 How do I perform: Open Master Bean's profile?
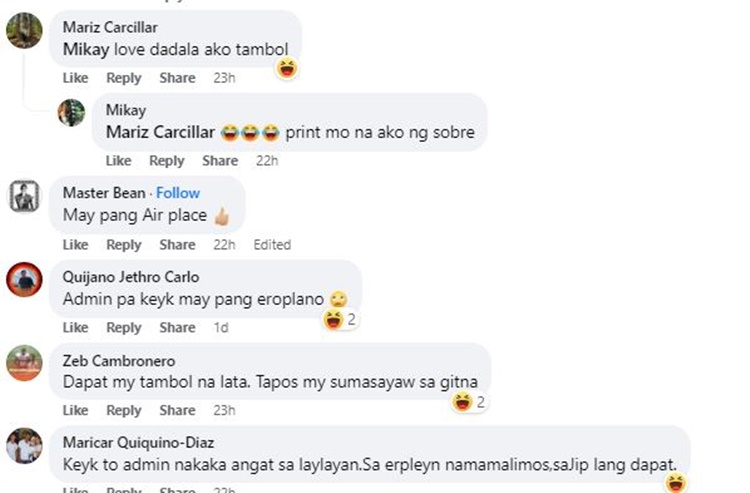[103, 193]
